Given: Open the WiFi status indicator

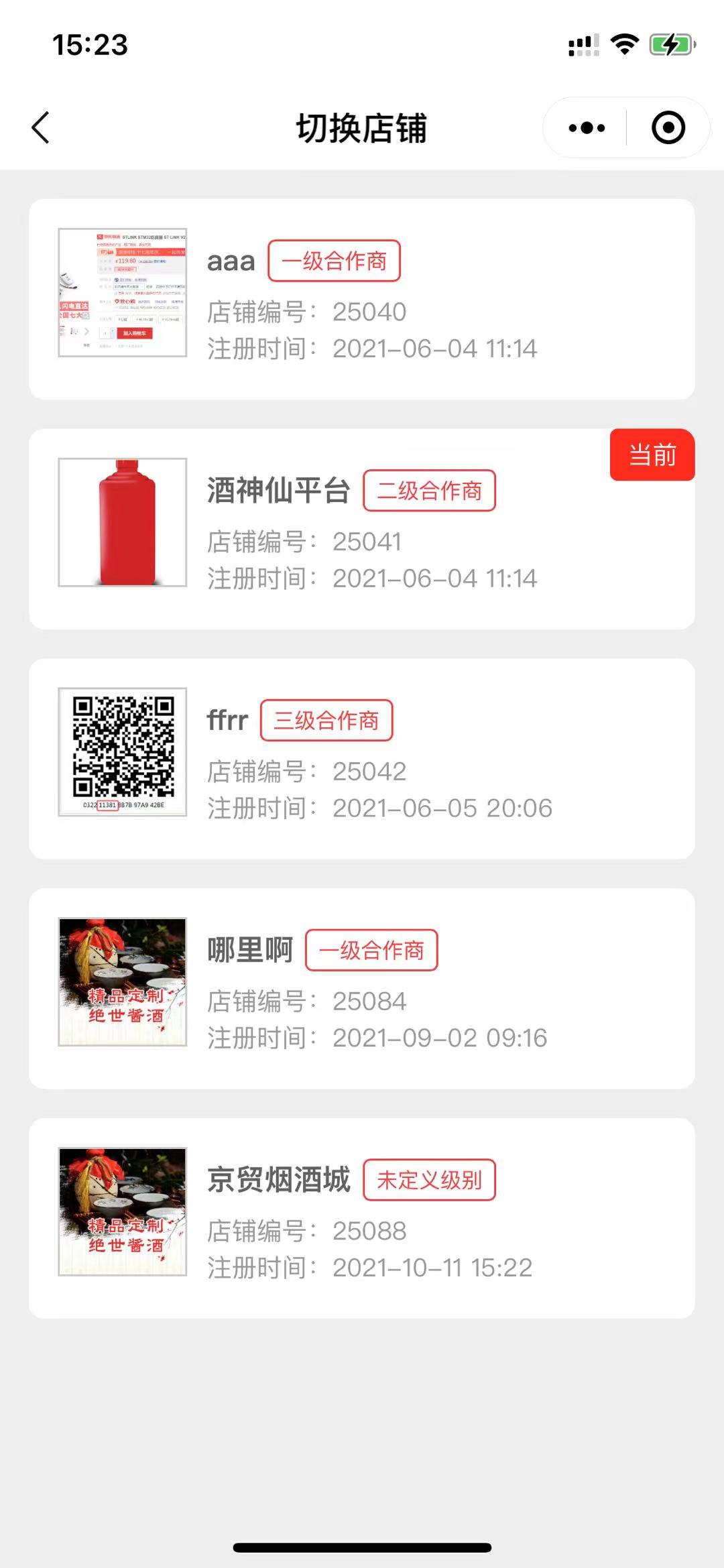Looking at the screenshot, I should [x=625, y=44].
